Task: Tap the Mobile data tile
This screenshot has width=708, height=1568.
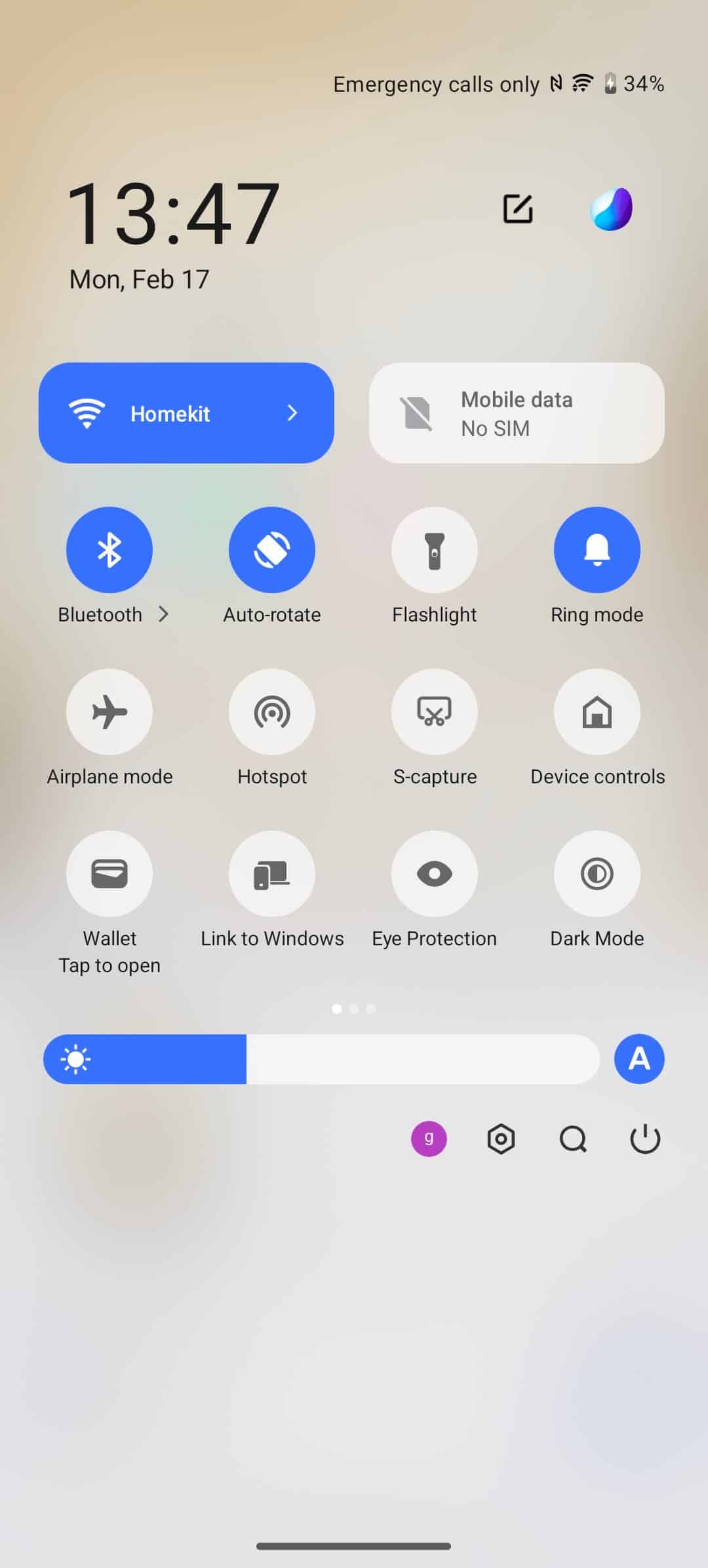Action: coord(517,413)
